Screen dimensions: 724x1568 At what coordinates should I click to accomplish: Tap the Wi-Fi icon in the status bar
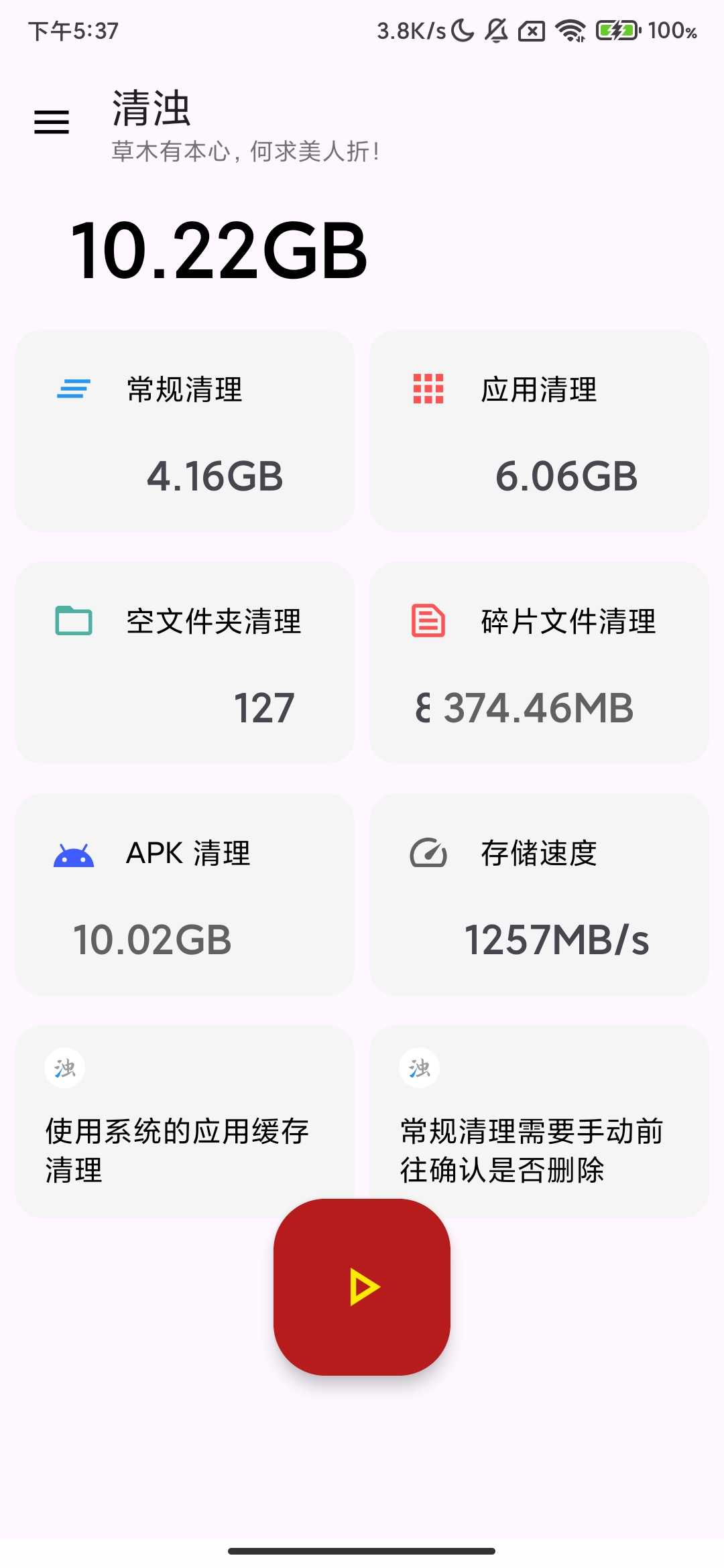pyautogui.click(x=569, y=29)
